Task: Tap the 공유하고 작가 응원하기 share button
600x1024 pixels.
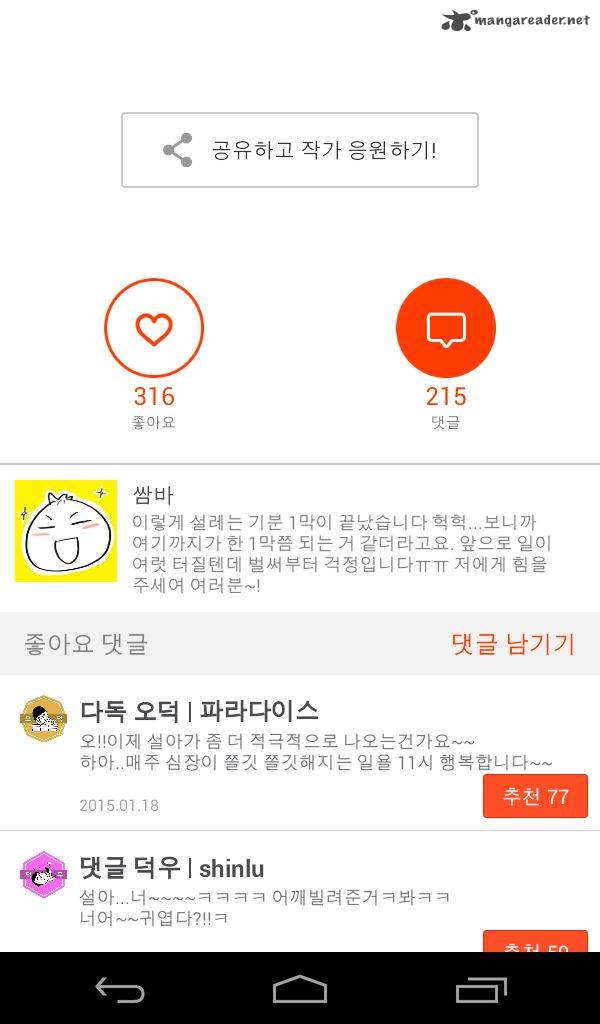Action: tap(300, 150)
